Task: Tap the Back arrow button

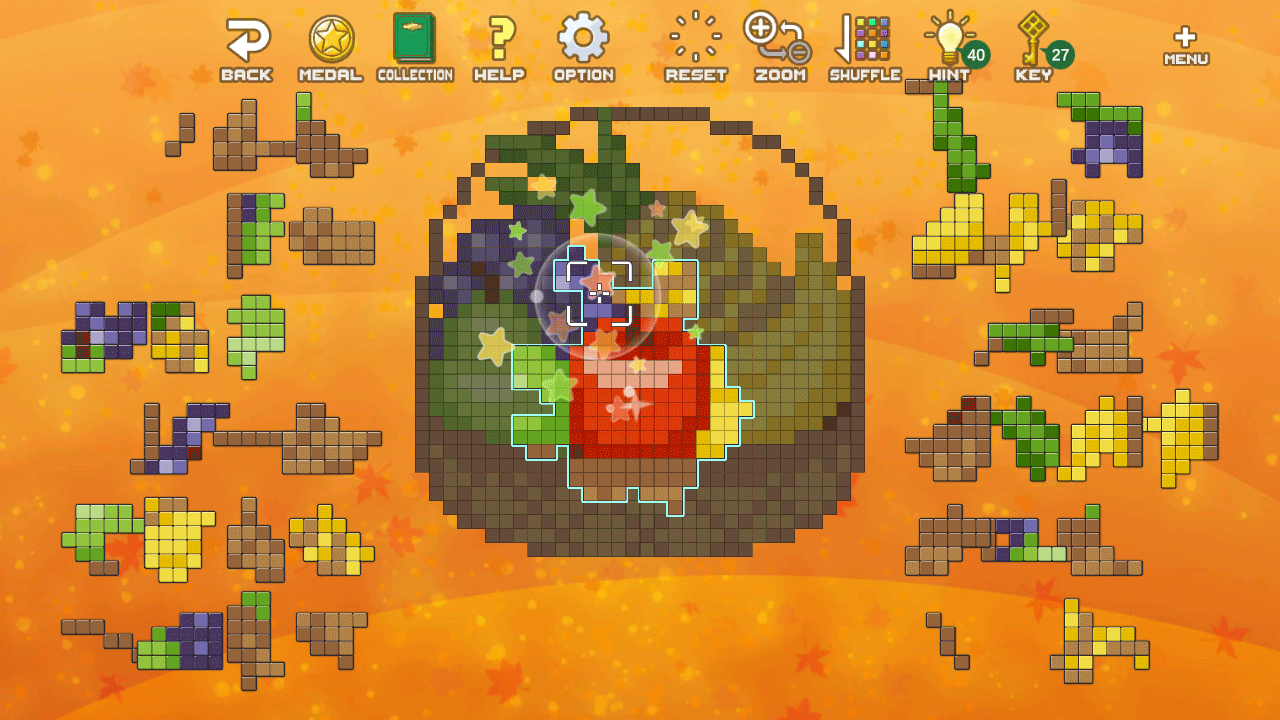Action: point(246,47)
